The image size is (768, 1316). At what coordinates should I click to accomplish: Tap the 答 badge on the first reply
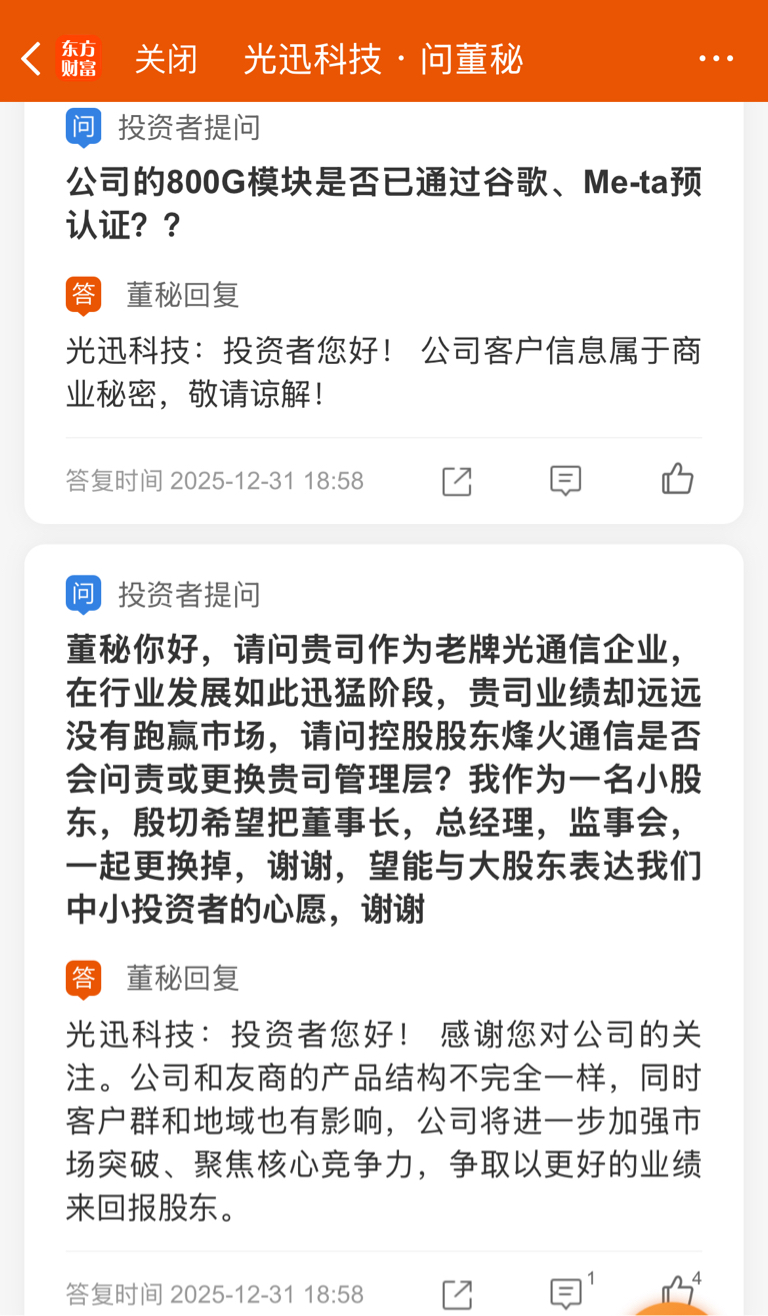coord(83,296)
